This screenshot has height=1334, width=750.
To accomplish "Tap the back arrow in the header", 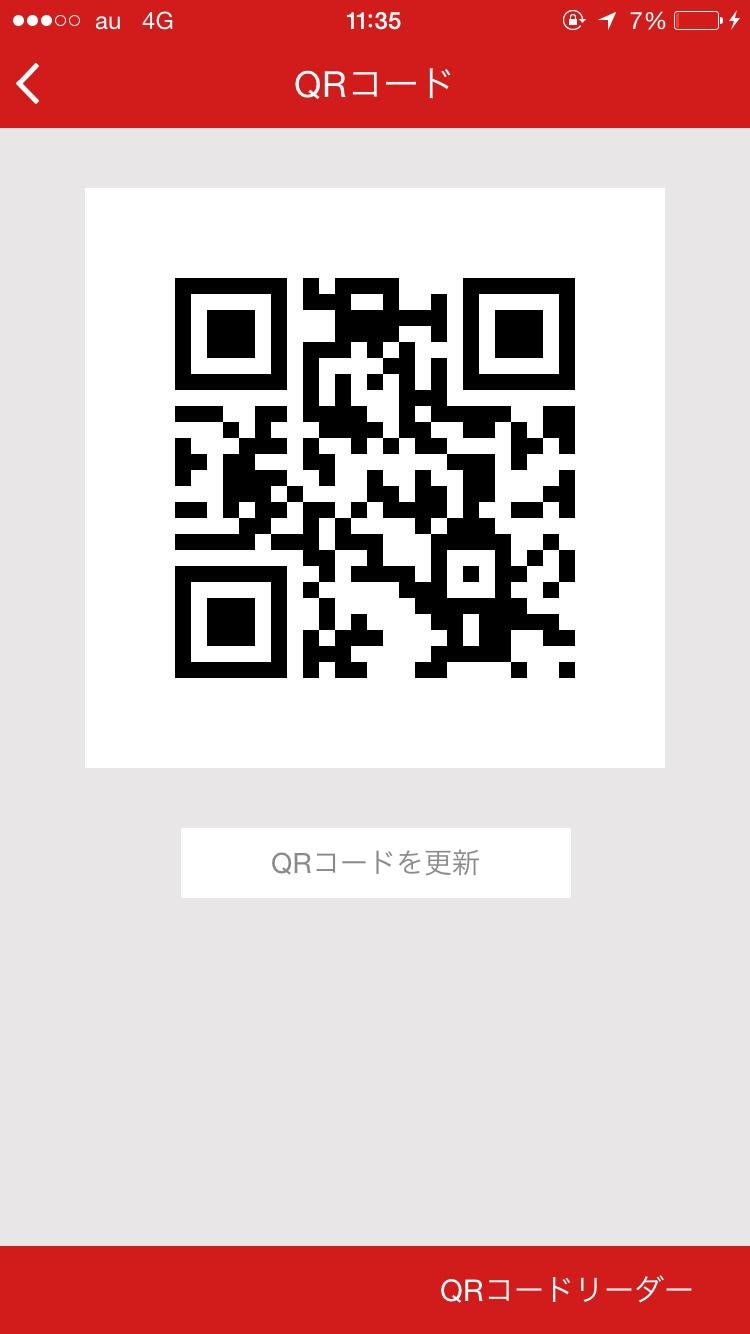I will 27,84.
